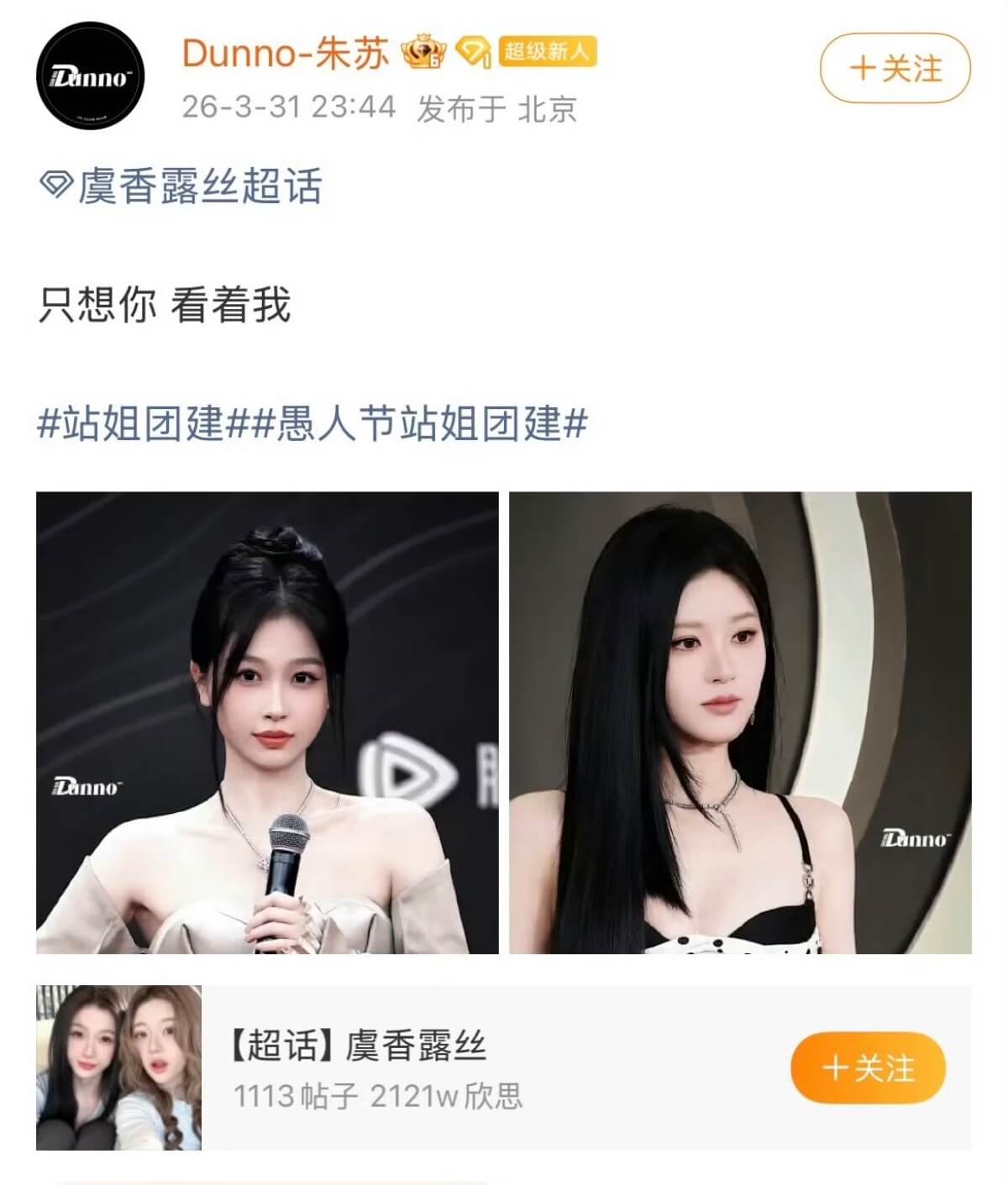The image size is (1008, 1185).
Task: Open the Dunno-朱苏 username link
Action: click(x=286, y=55)
